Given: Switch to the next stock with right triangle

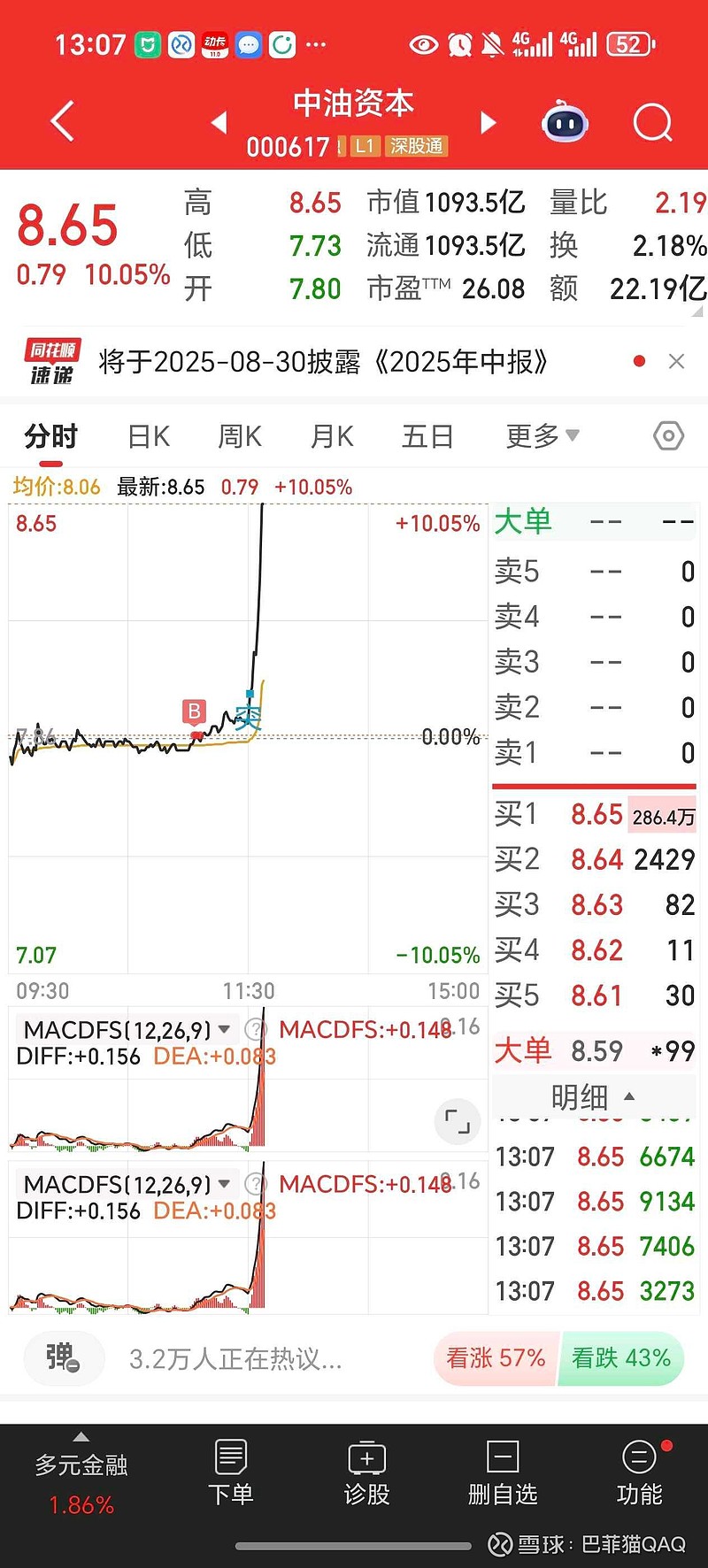Looking at the screenshot, I should pyautogui.click(x=488, y=122).
